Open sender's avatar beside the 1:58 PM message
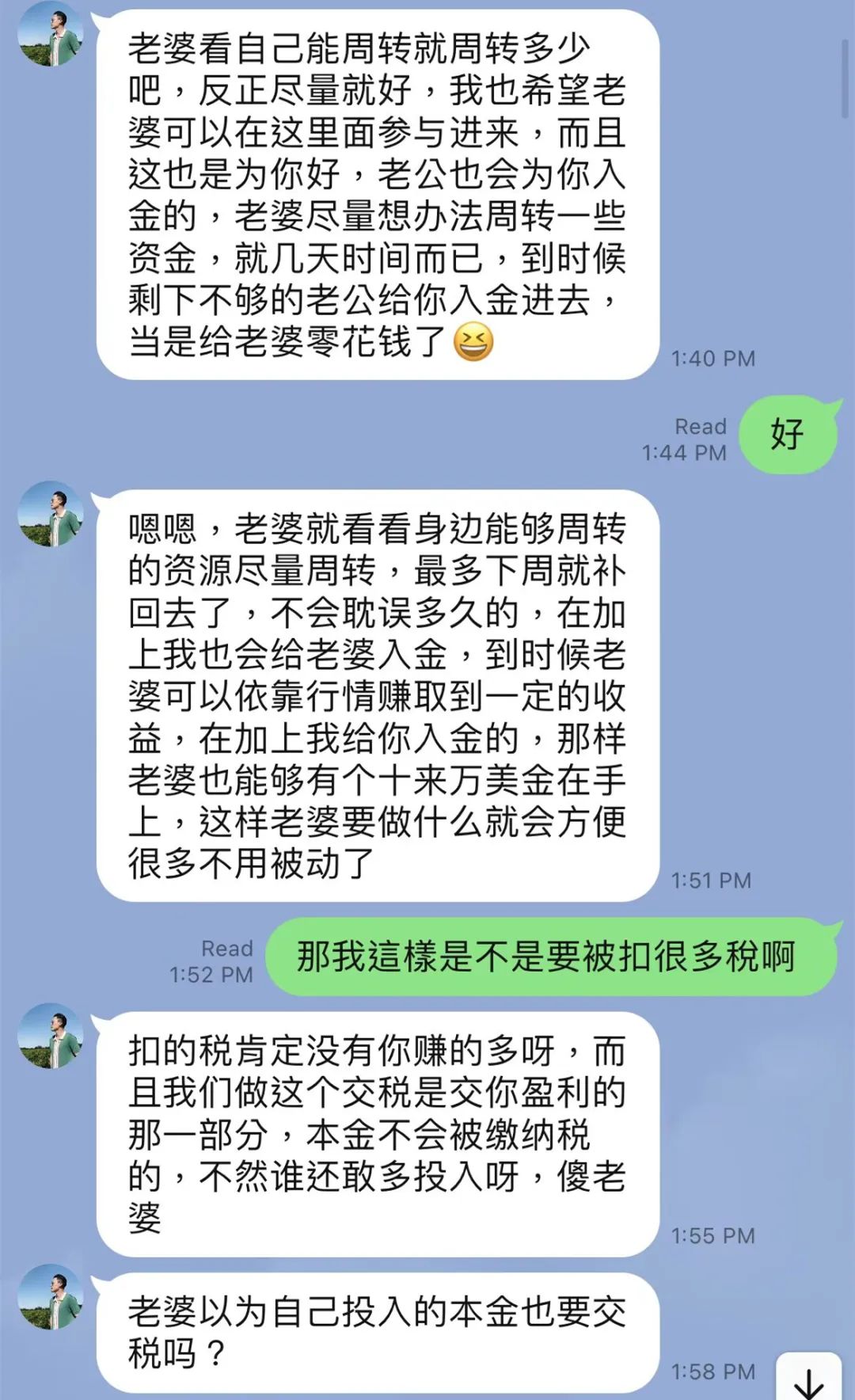The image size is (855, 1400). 51,1296
